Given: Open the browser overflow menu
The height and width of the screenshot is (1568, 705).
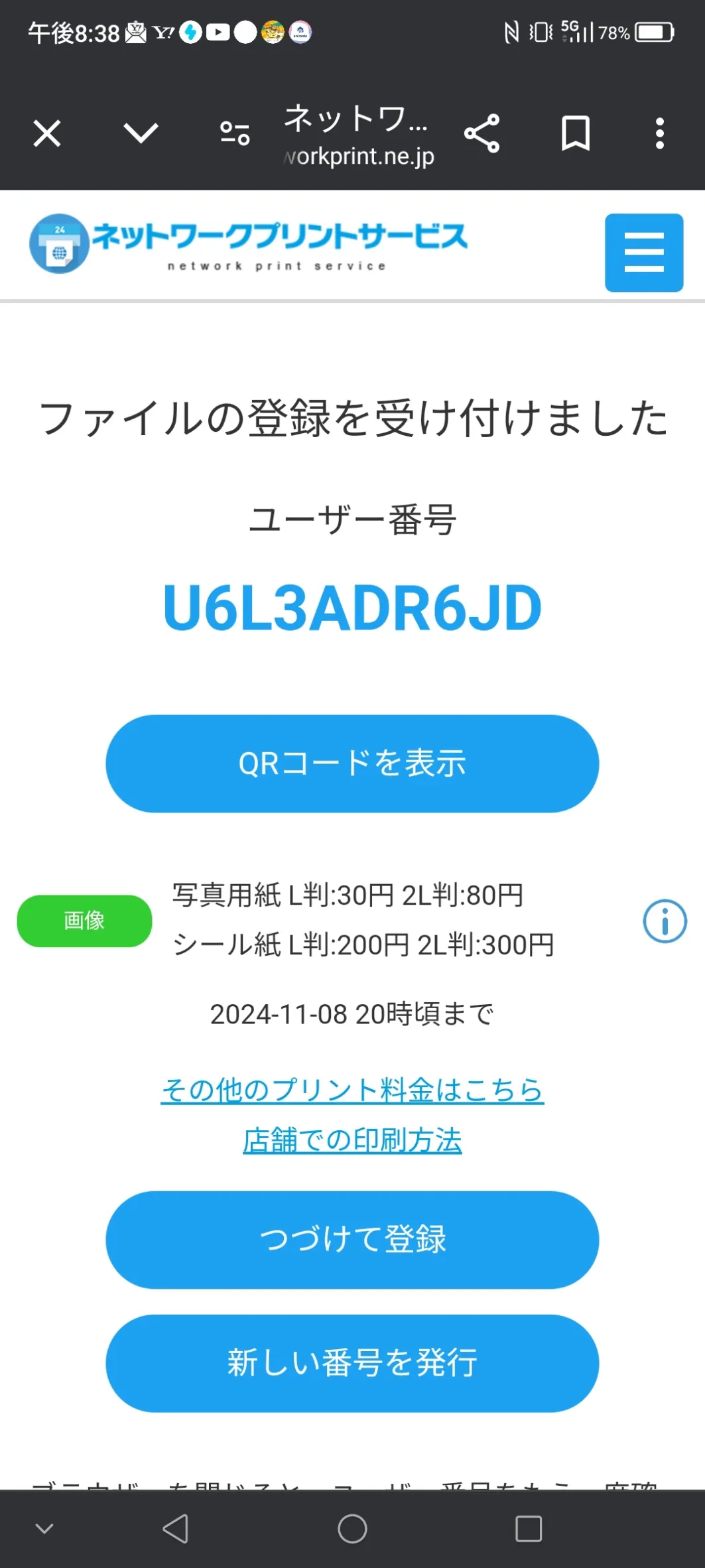Looking at the screenshot, I should (x=659, y=133).
